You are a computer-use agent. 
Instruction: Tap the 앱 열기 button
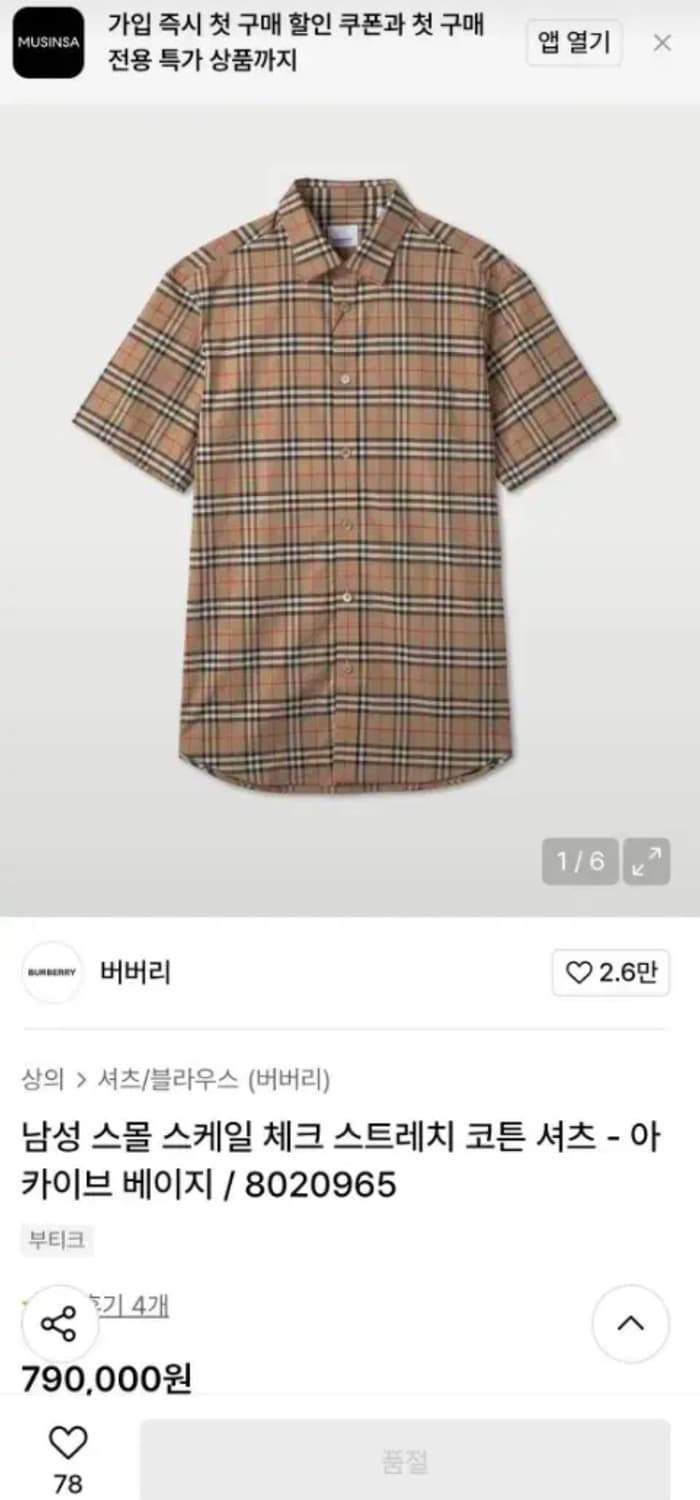coord(574,43)
